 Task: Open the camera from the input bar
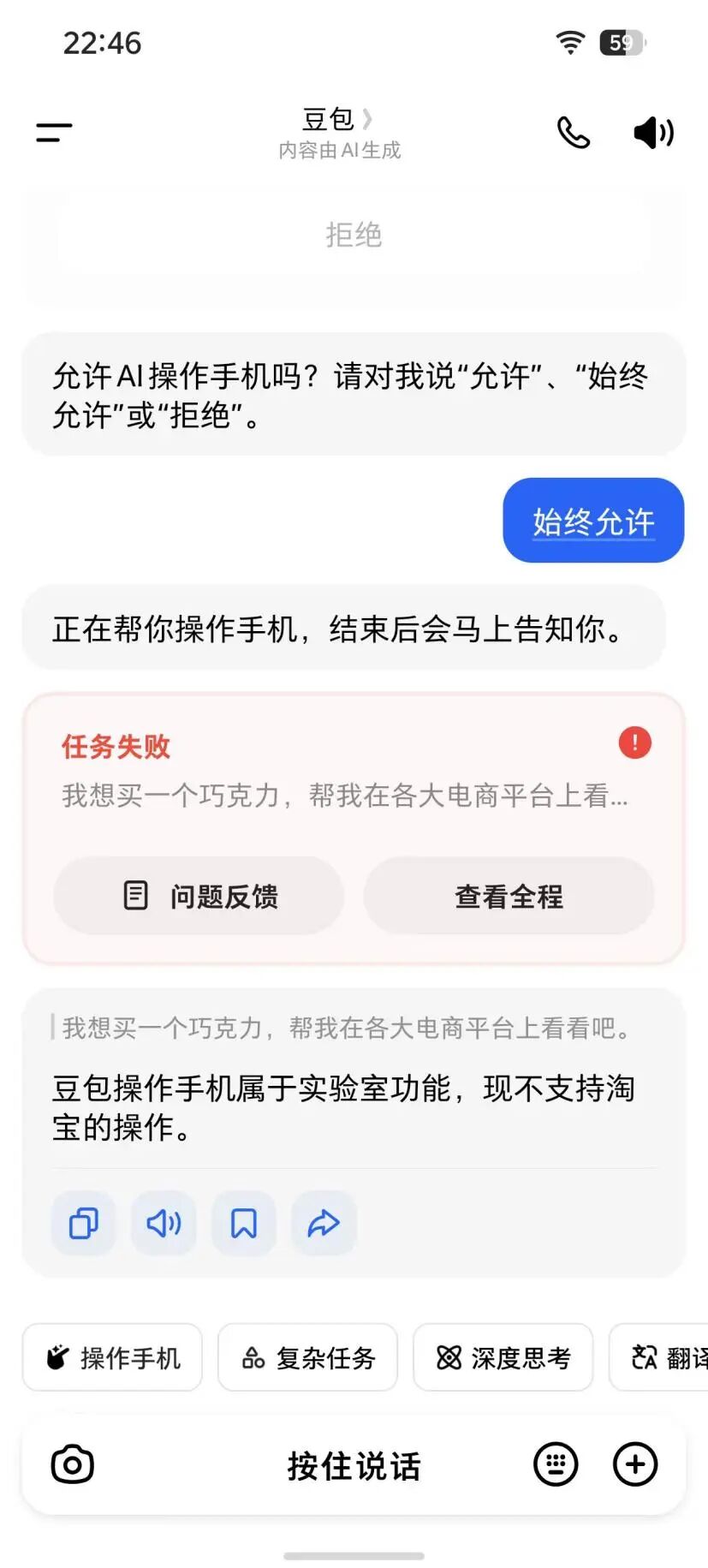(x=72, y=1464)
